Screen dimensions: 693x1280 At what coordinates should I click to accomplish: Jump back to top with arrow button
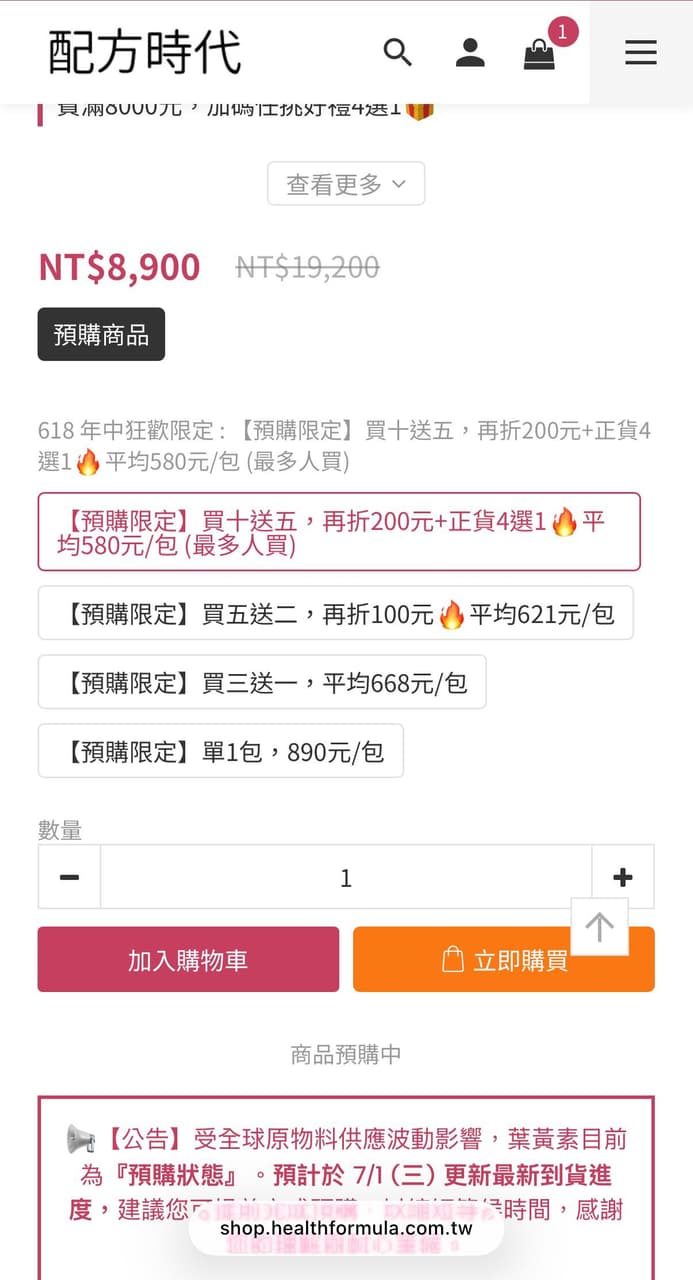pos(599,927)
